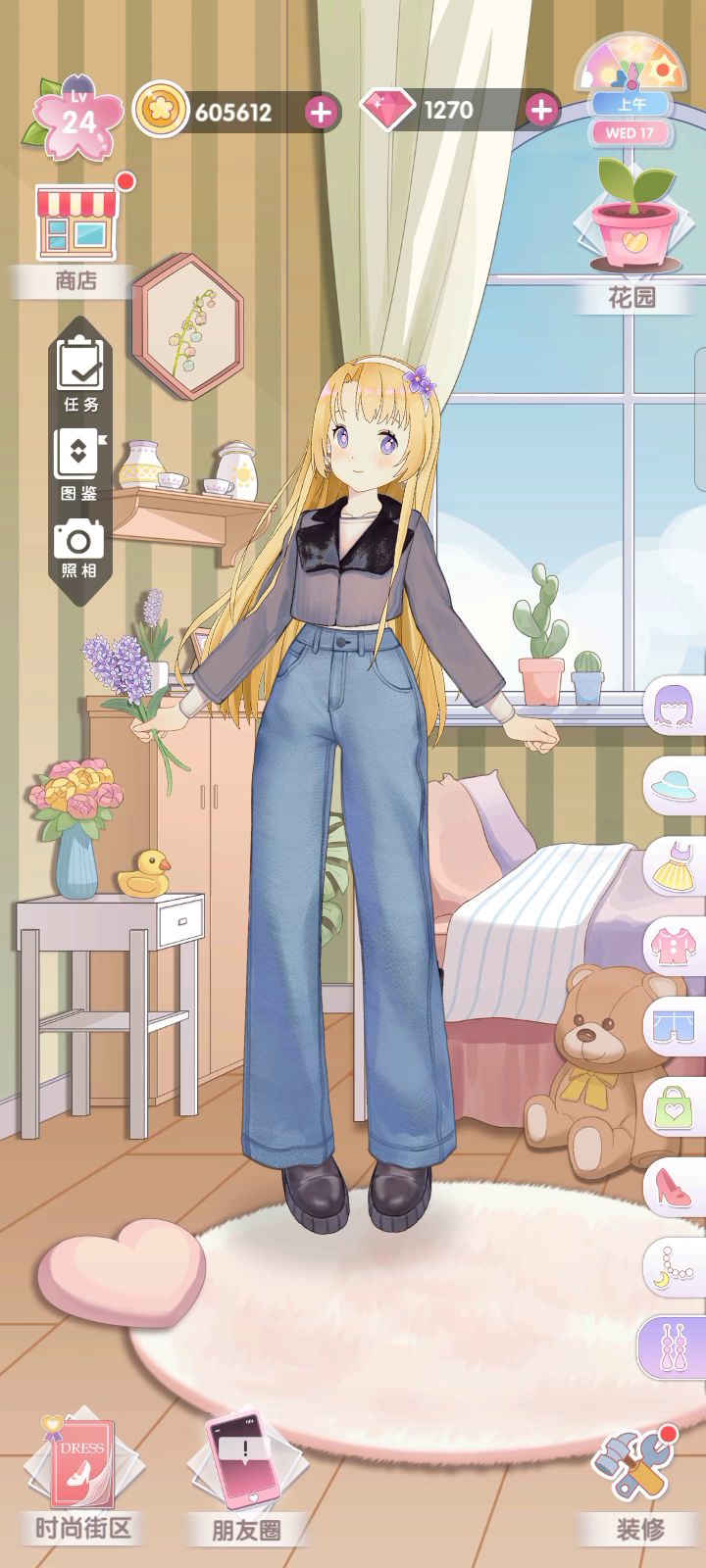Screen dimensions: 706x1568
Task: Select the hairstyle category
Action: coord(674,706)
